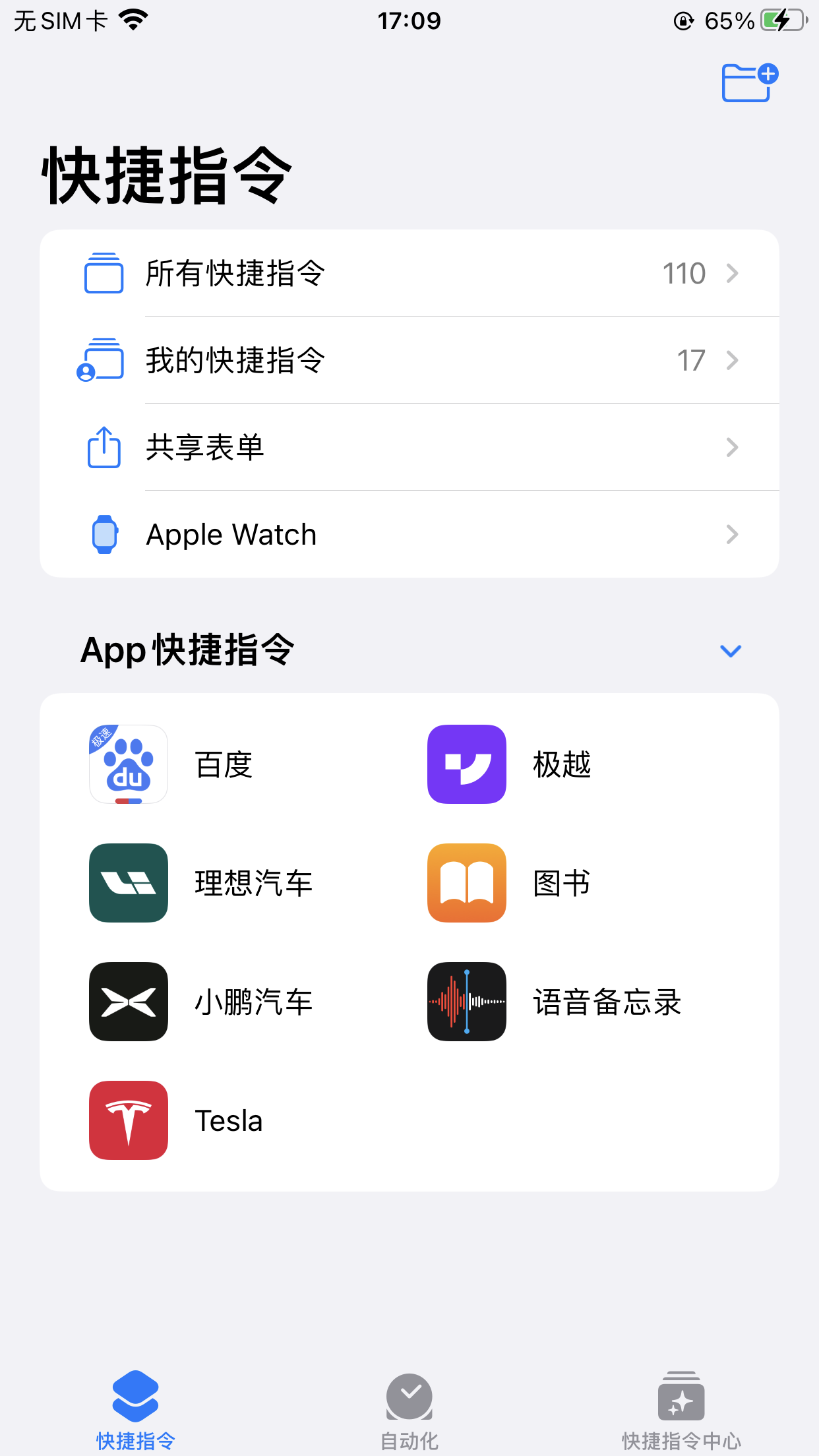This screenshot has height=1456, width=819.
Task: Open 所有快捷指令 list
Action: point(409,273)
